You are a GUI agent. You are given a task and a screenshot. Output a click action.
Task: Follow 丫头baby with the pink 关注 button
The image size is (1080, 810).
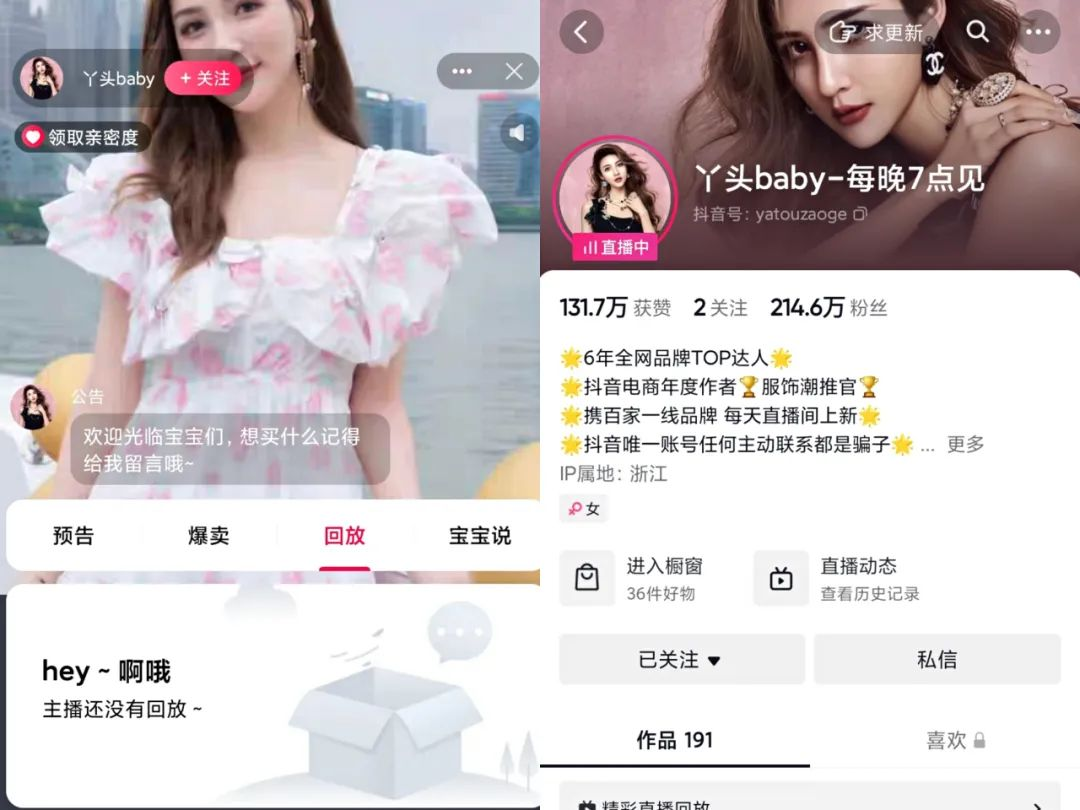(x=203, y=78)
